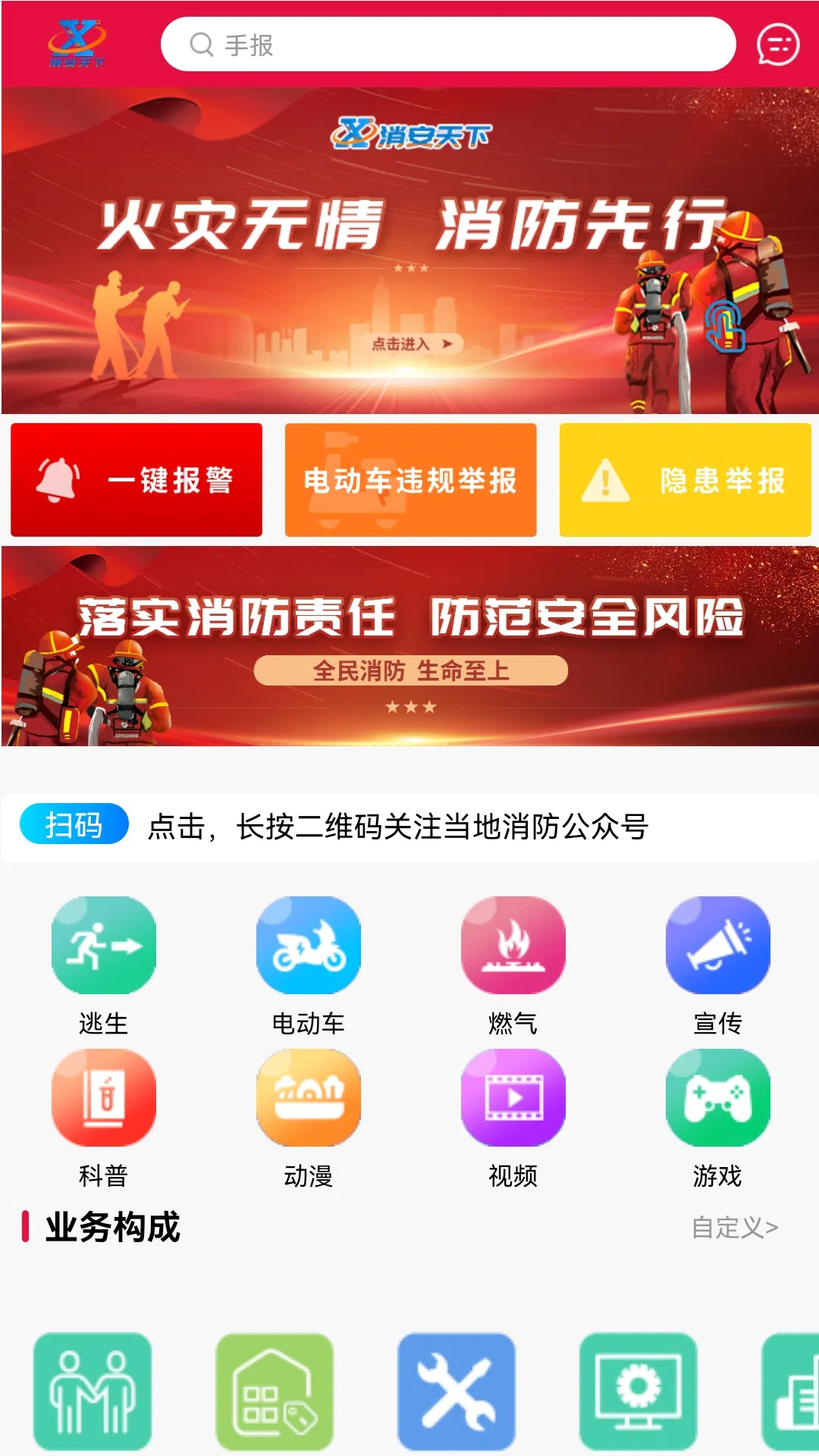
Task: Open the wrench and screwdriver business tile
Action: tap(457, 1392)
